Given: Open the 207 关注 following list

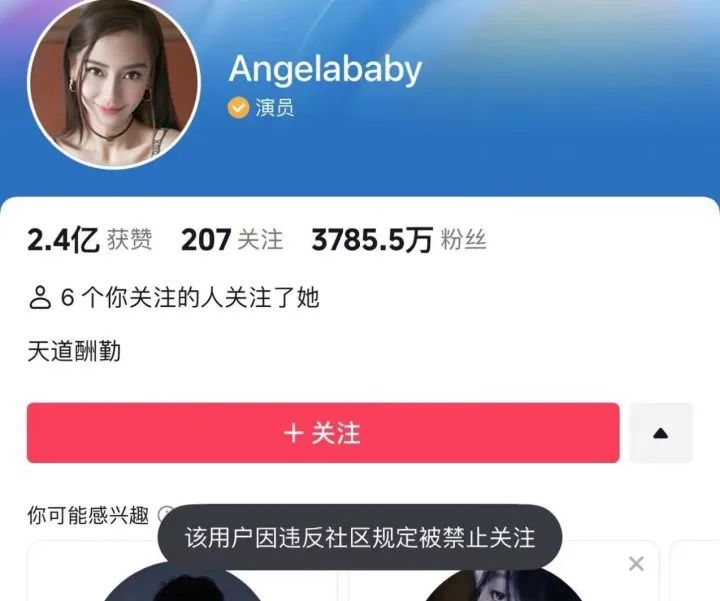Looking at the screenshot, I should click(x=232, y=240).
